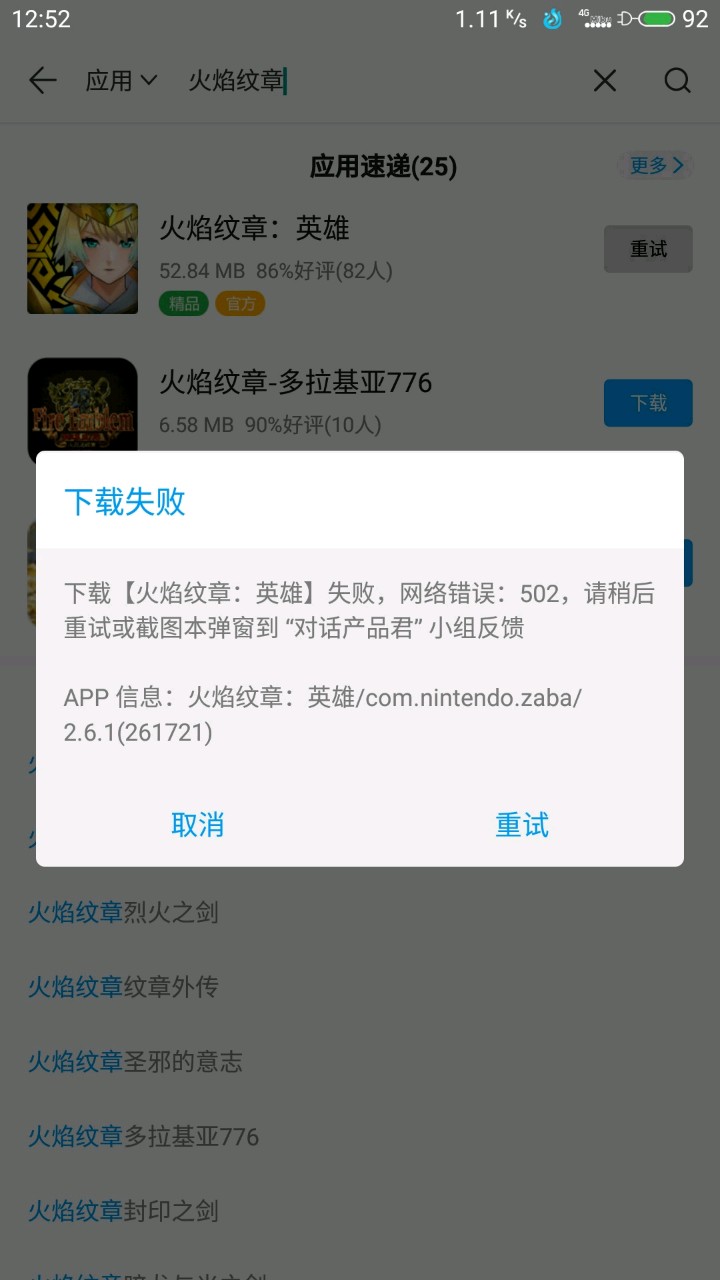Tap the 火焰纹章 search field
Viewport: 720px width, 1280px height.
click(x=380, y=81)
